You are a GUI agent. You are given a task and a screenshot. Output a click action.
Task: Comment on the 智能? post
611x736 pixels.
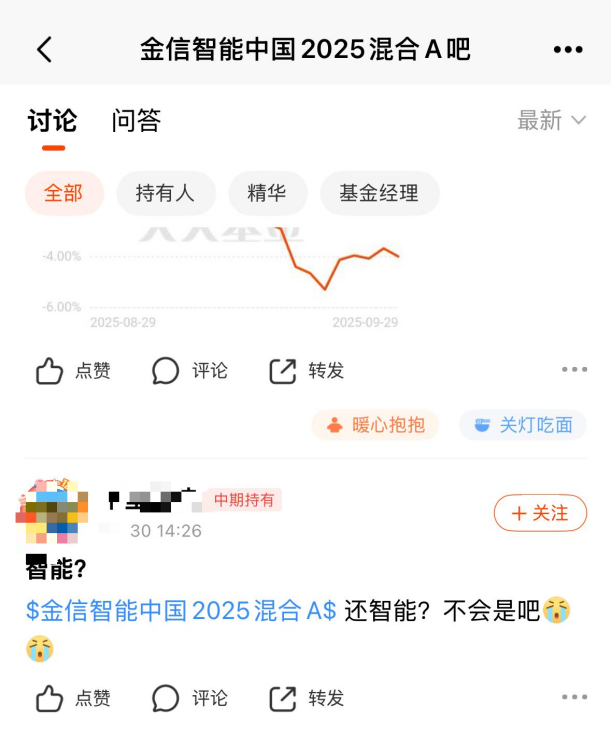coord(190,698)
